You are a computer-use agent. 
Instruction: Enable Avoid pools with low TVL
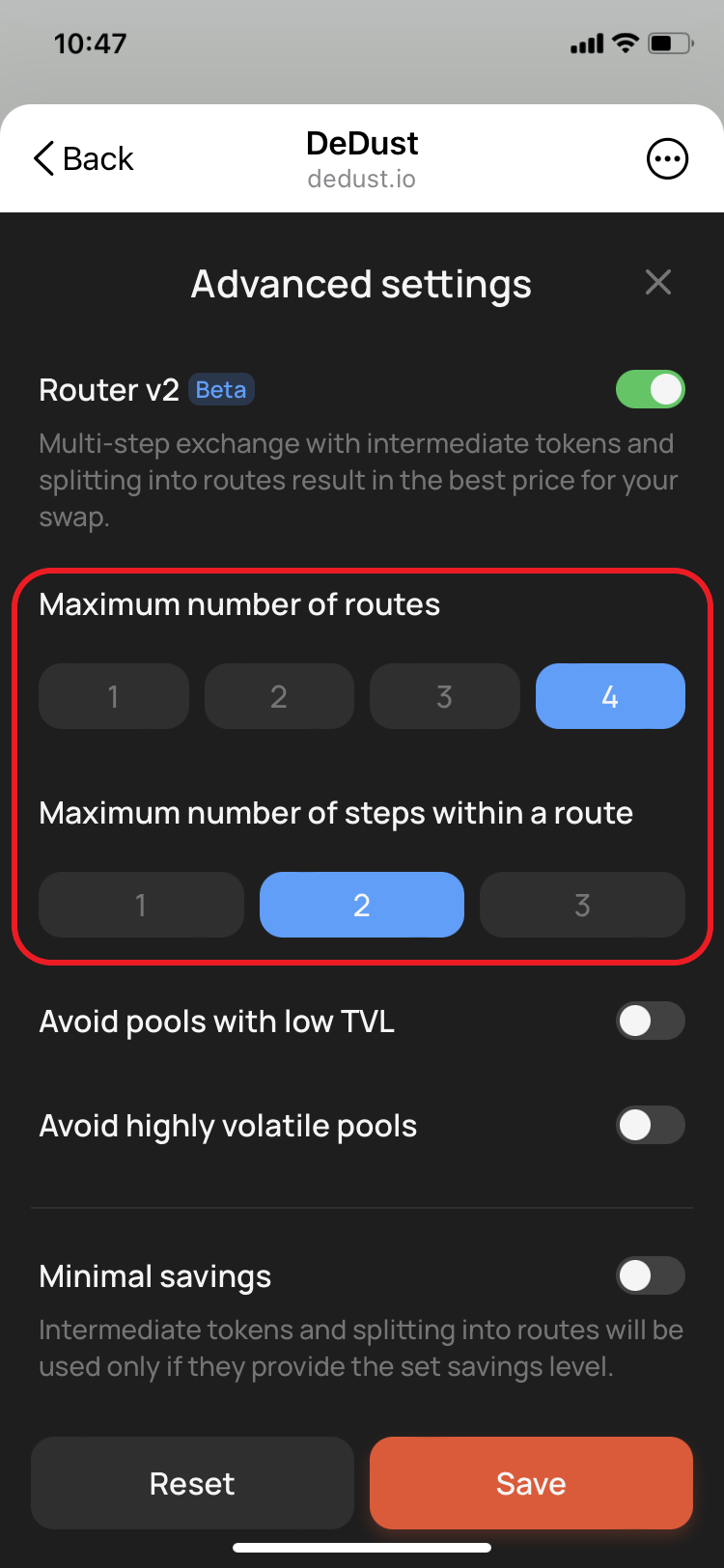point(650,1022)
